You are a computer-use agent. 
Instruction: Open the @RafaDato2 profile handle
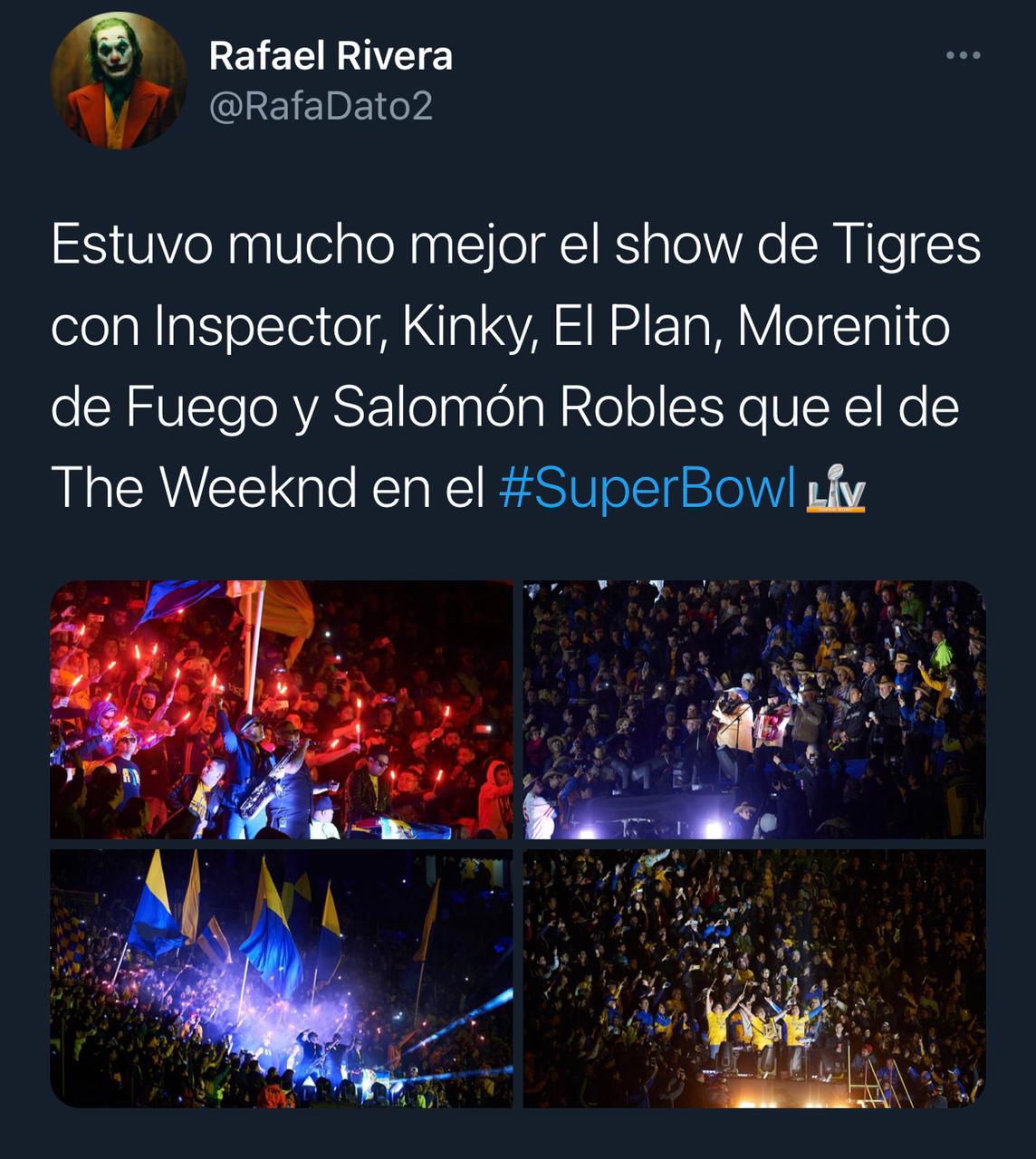pos(321,106)
